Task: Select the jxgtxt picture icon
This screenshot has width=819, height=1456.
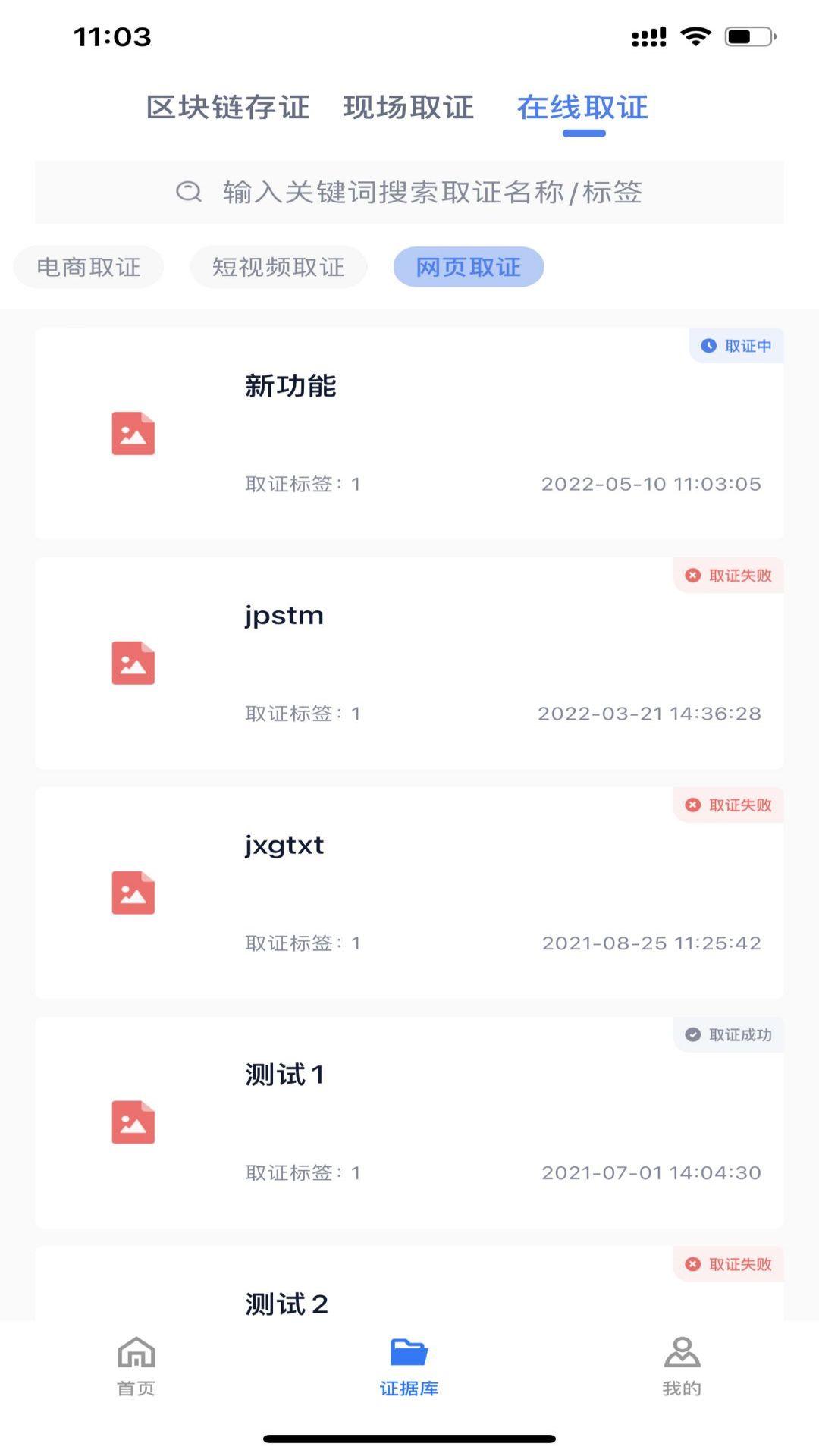Action: tap(133, 894)
